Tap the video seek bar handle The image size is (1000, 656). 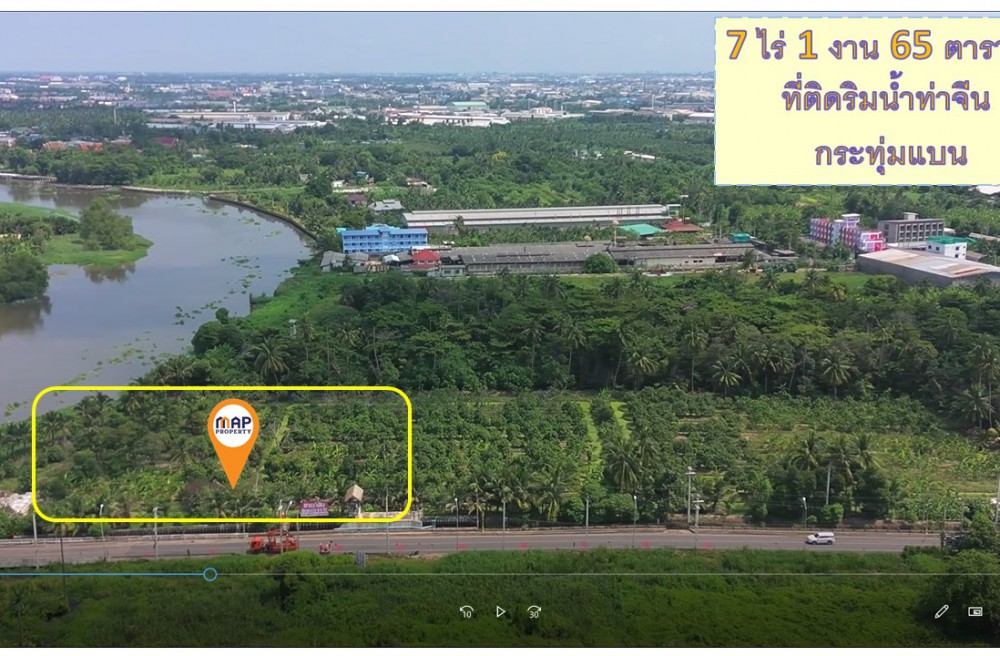click(x=210, y=574)
